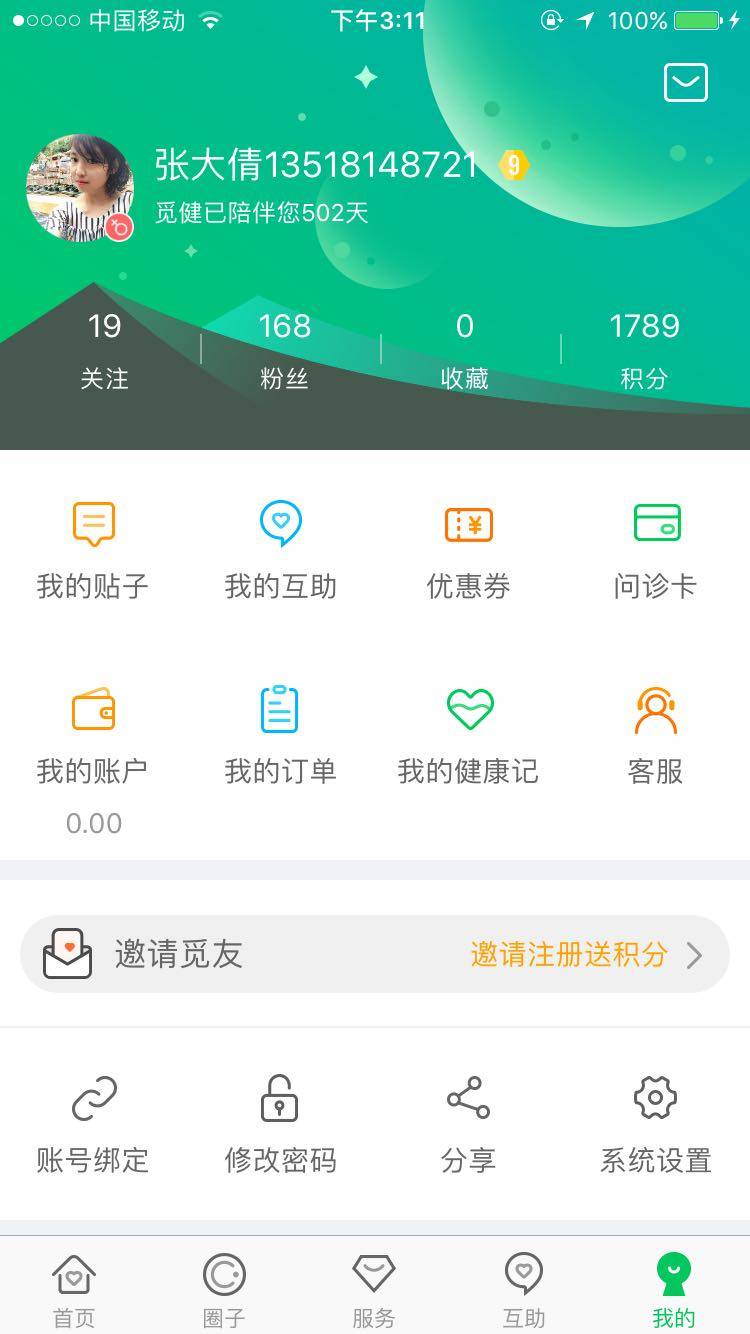Open 收藏 favorites

[465, 350]
